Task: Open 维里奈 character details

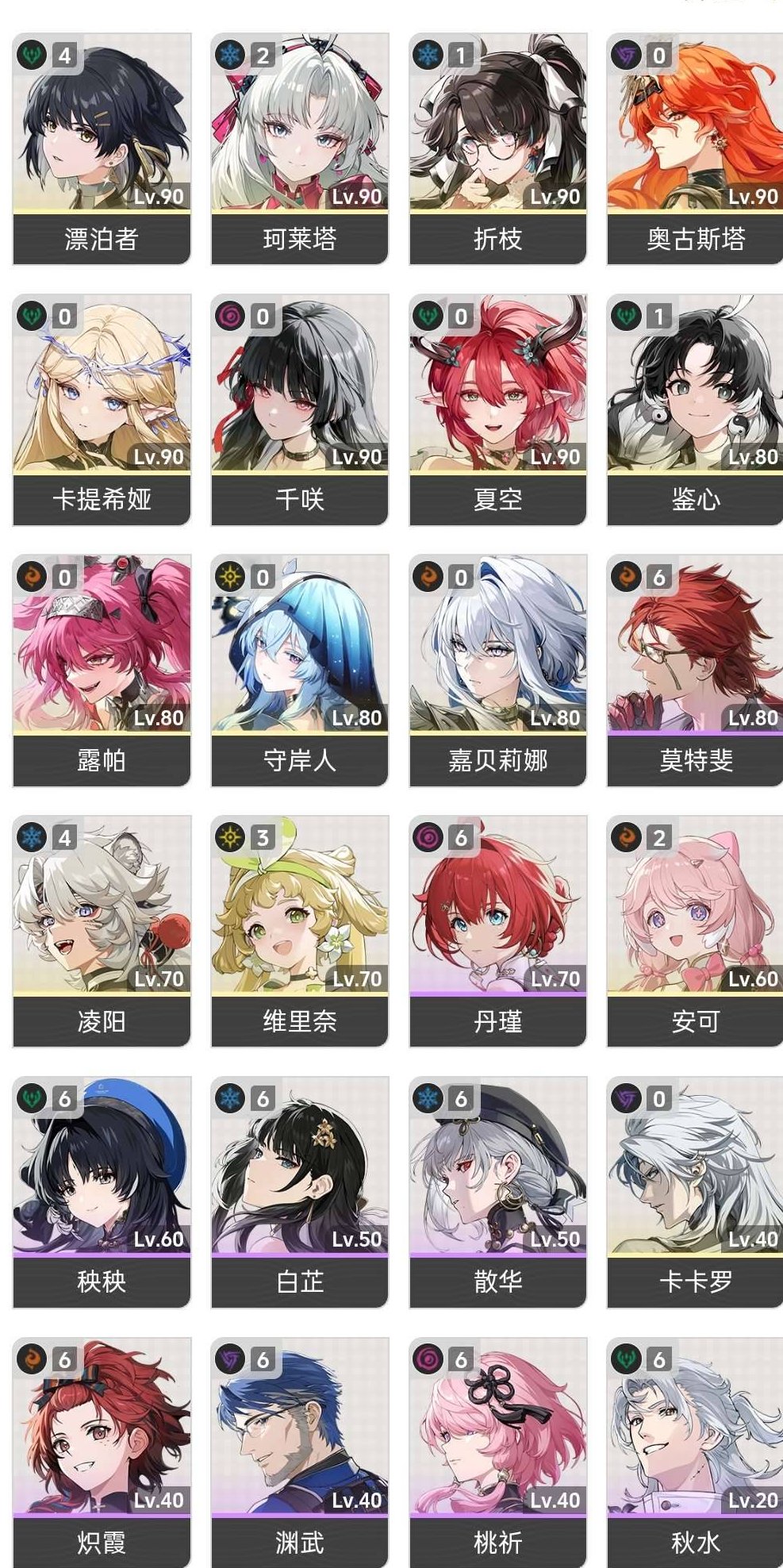Action: [x=300, y=932]
